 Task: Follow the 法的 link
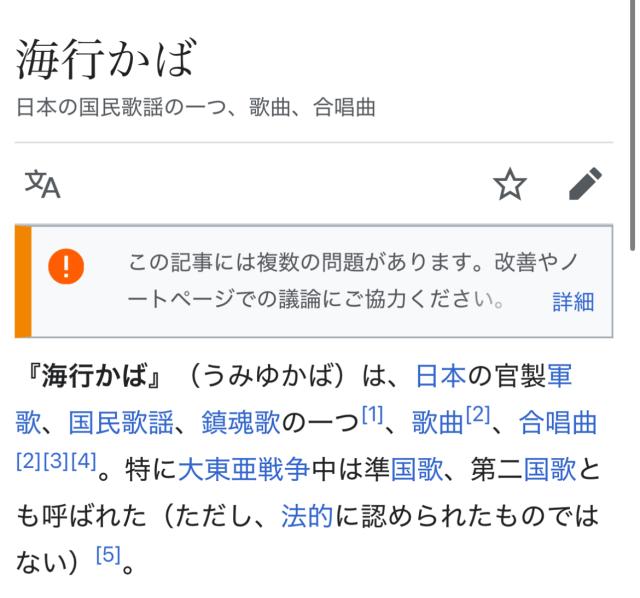306,515
